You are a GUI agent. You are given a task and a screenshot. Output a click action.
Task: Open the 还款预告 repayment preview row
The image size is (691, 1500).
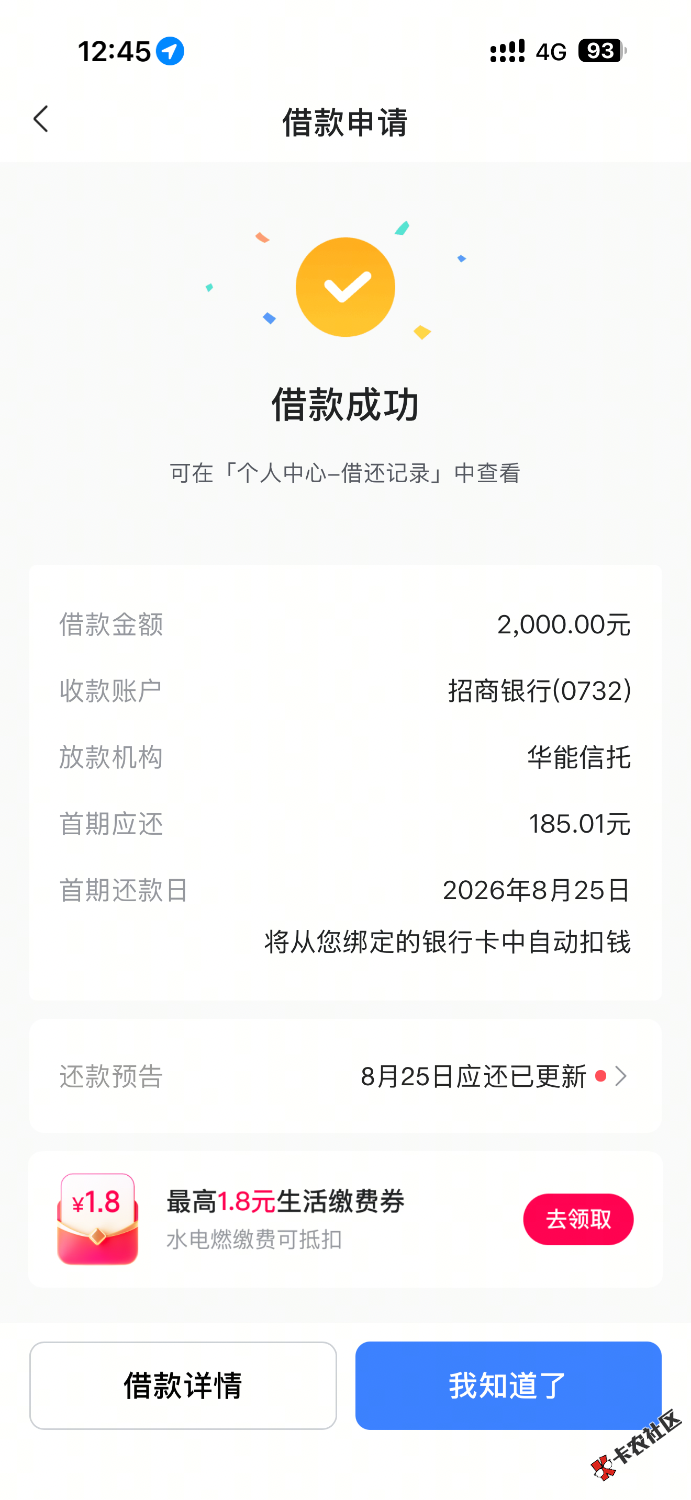[345, 1076]
